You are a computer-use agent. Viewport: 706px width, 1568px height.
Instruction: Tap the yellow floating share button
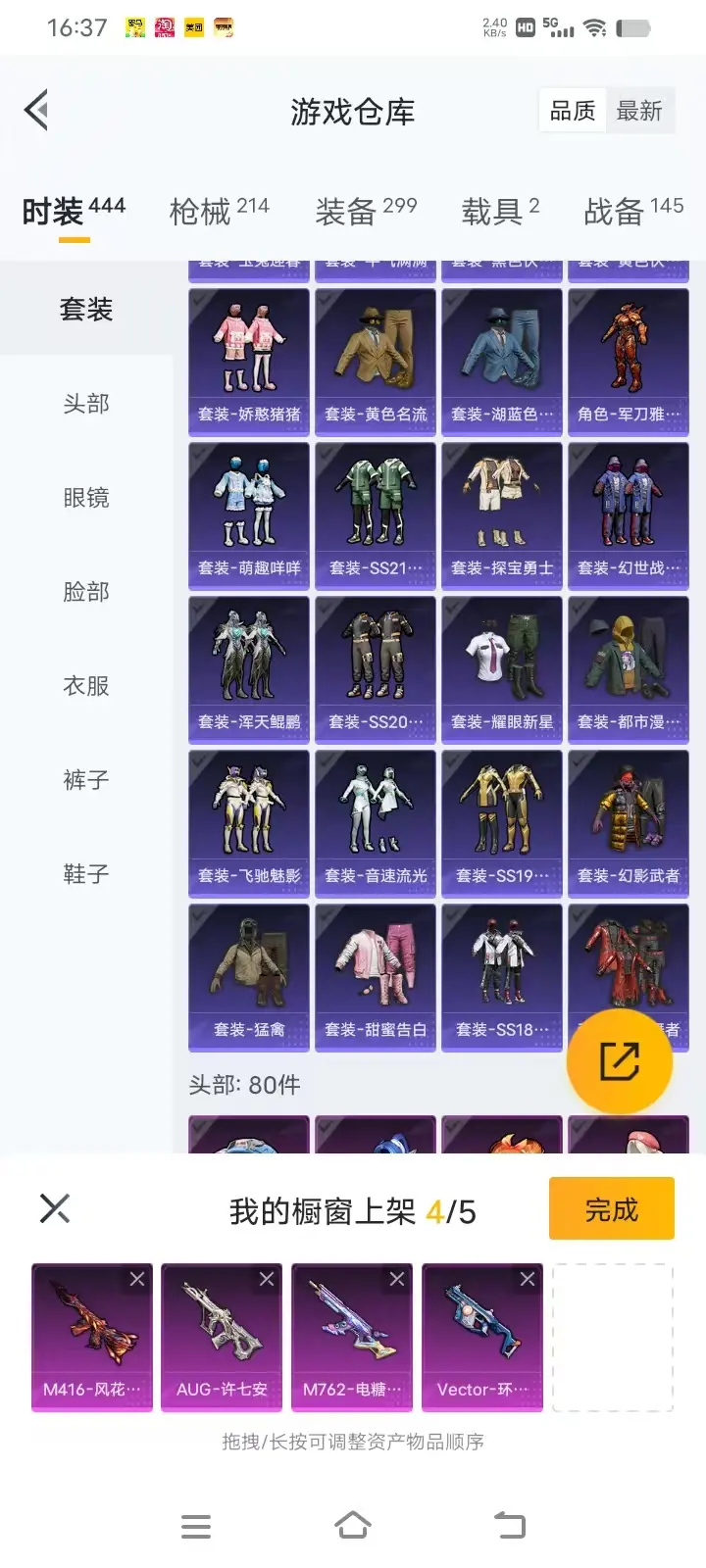pyautogui.click(x=620, y=1060)
